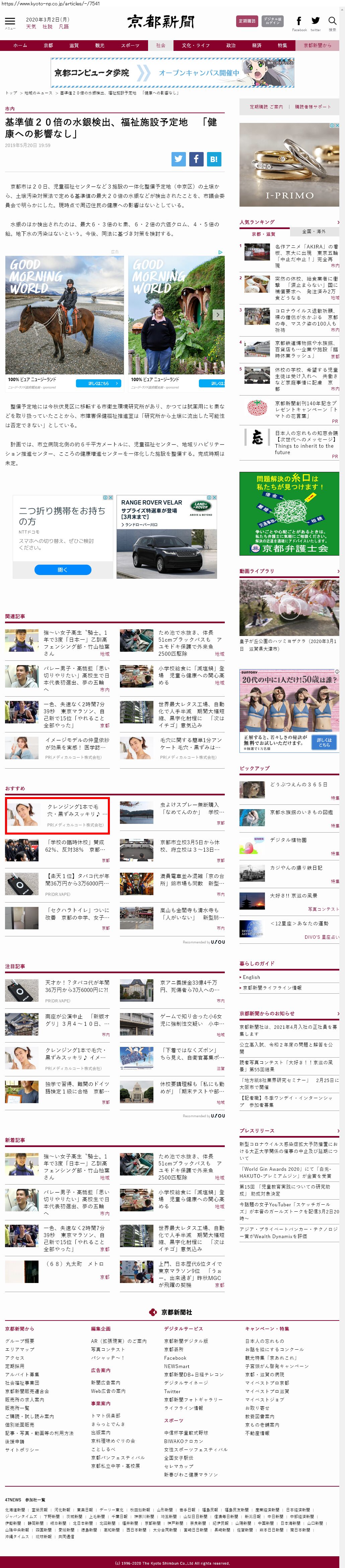Go to the 滋賀 section tab
The image size is (345, 1568).
tap(74, 46)
